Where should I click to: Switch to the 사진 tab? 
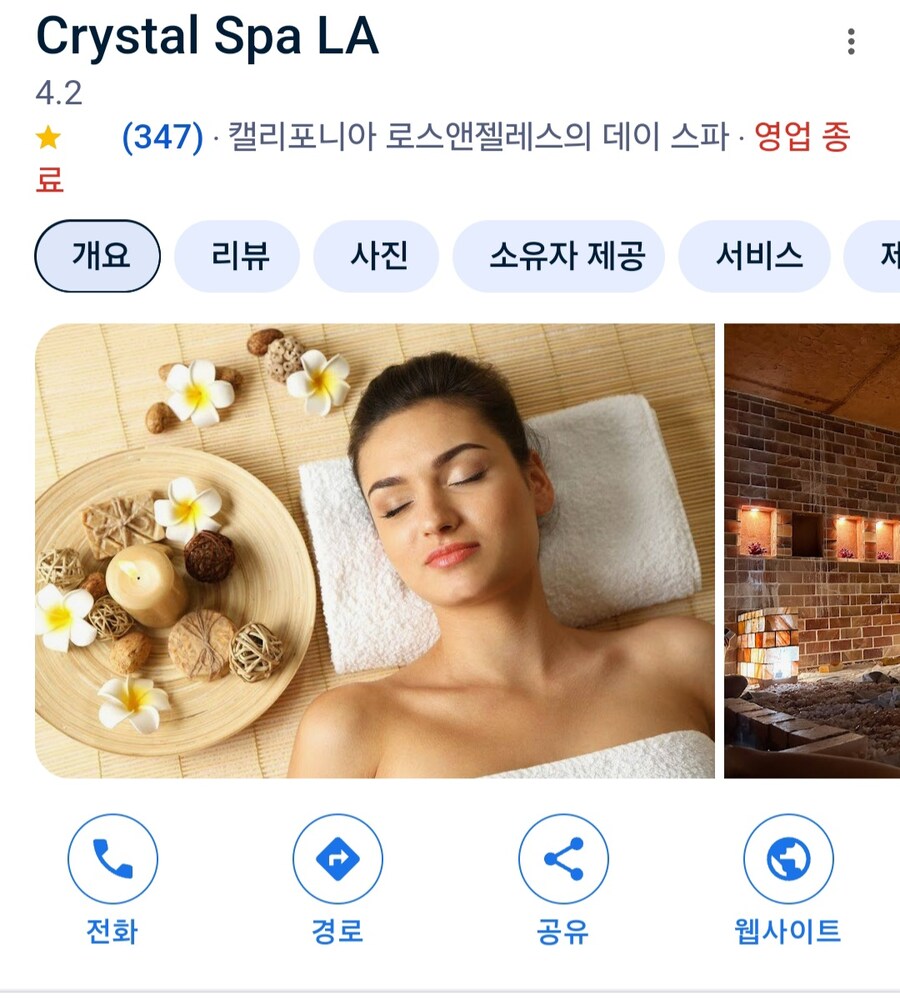(376, 256)
